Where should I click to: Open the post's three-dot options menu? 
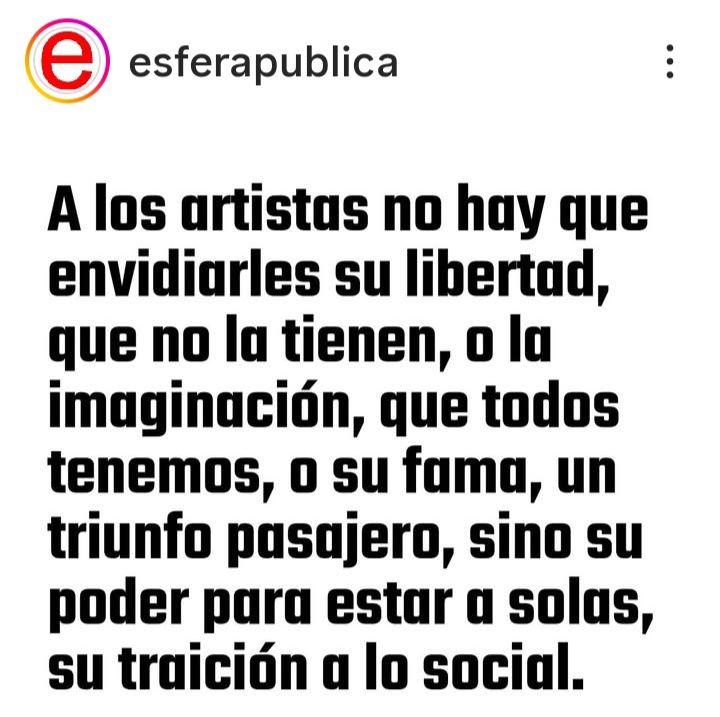[x=669, y=62]
